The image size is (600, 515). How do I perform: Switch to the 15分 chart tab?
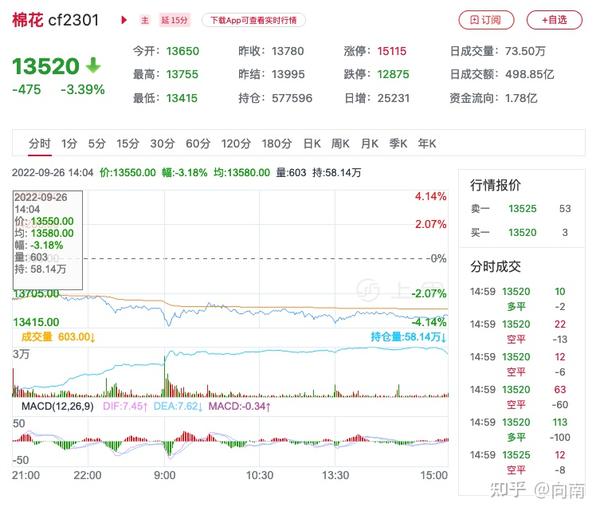pyautogui.click(x=128, y=144)
